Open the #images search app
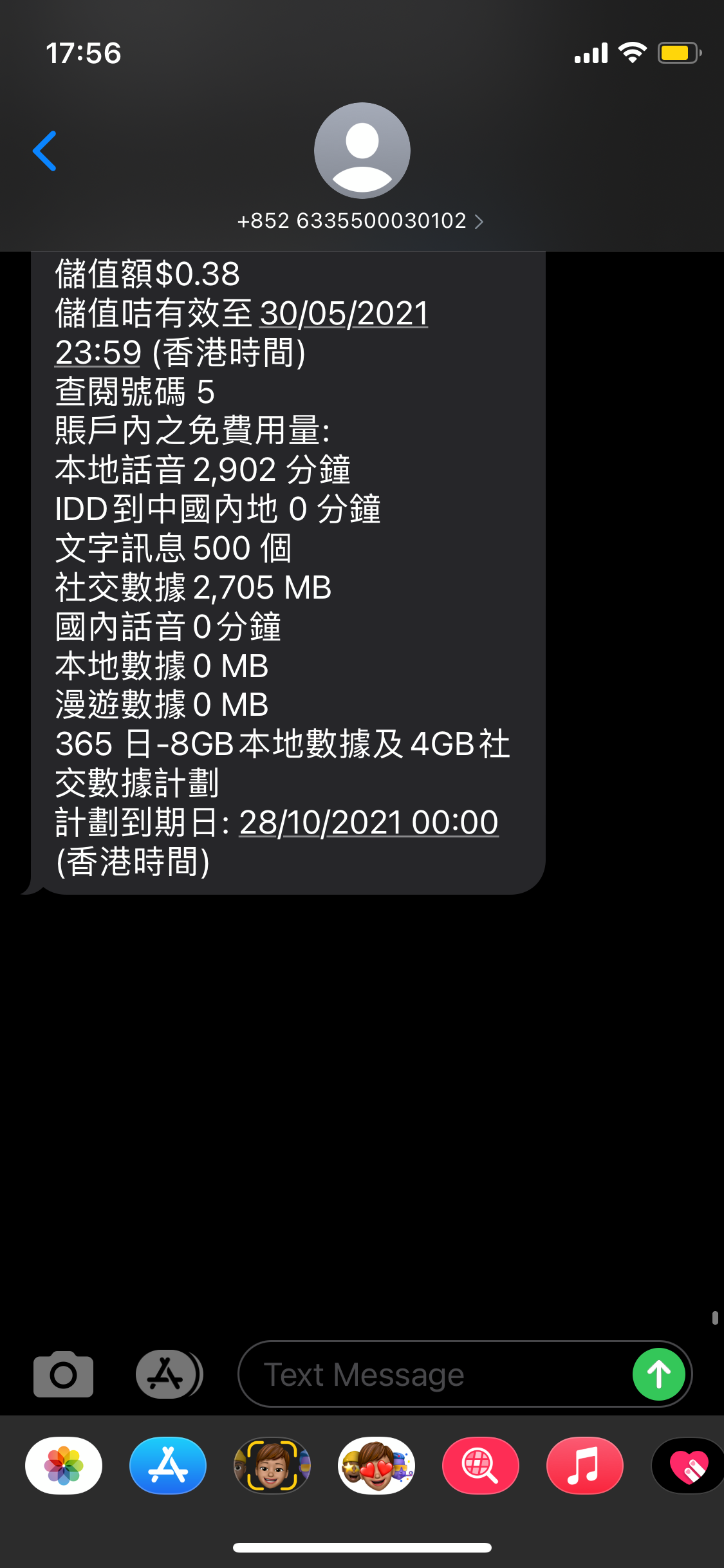This screenshot has height=1568, width=724. [481, 1466]
